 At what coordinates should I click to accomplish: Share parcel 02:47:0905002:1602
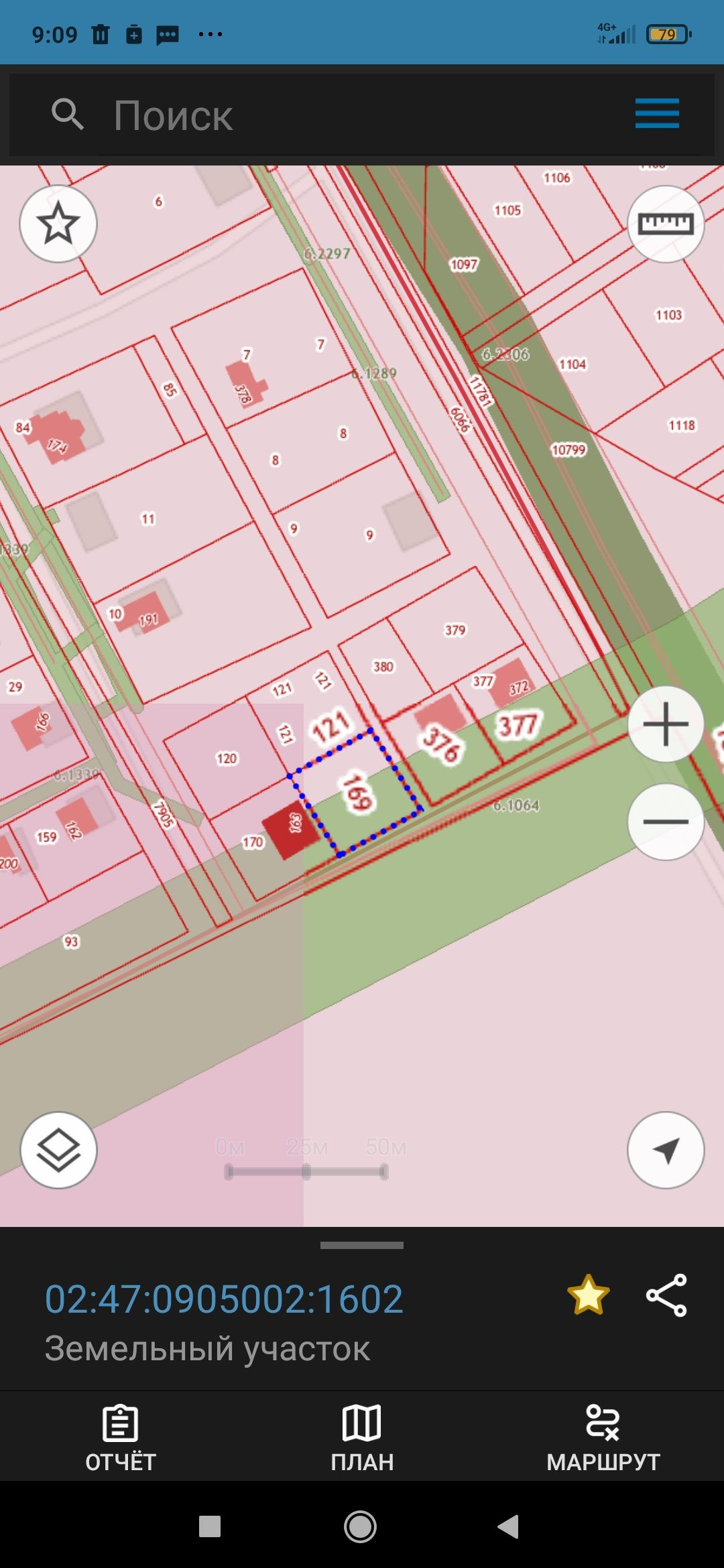point(666,1295)
